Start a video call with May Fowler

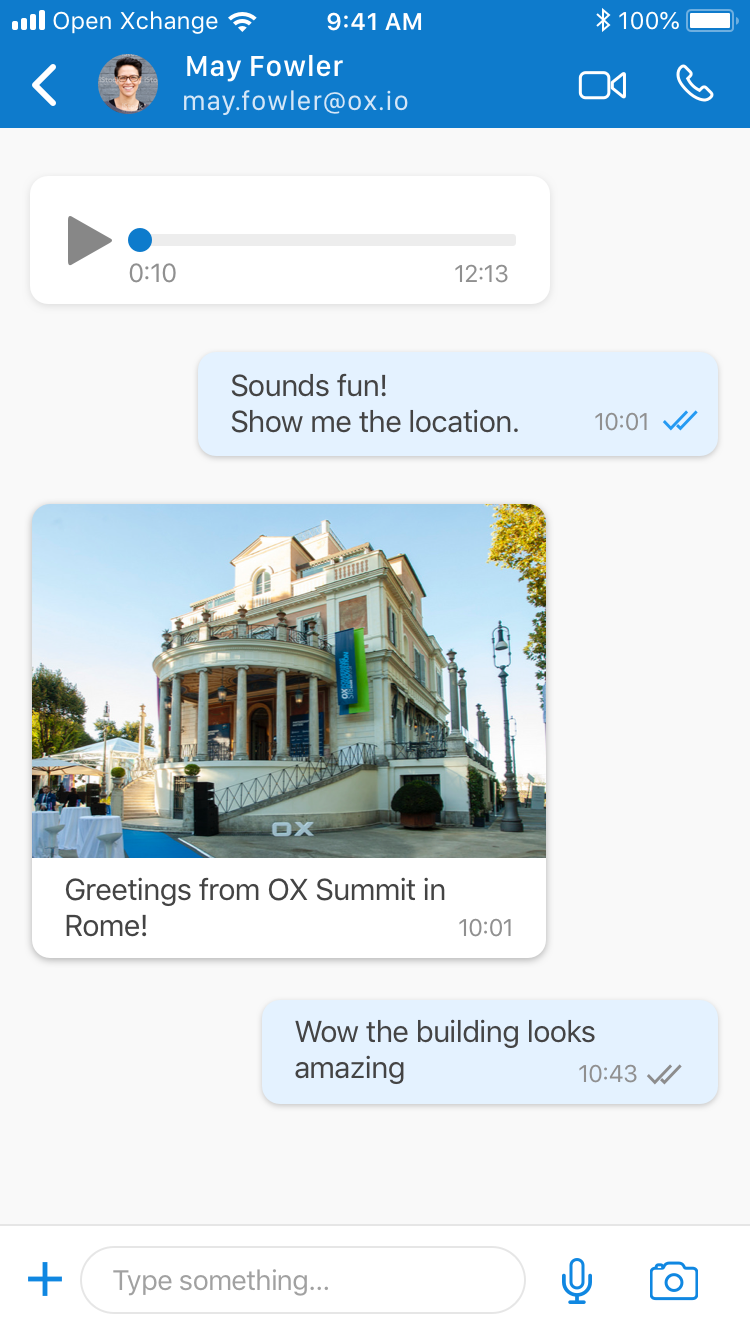coord(602,85)
